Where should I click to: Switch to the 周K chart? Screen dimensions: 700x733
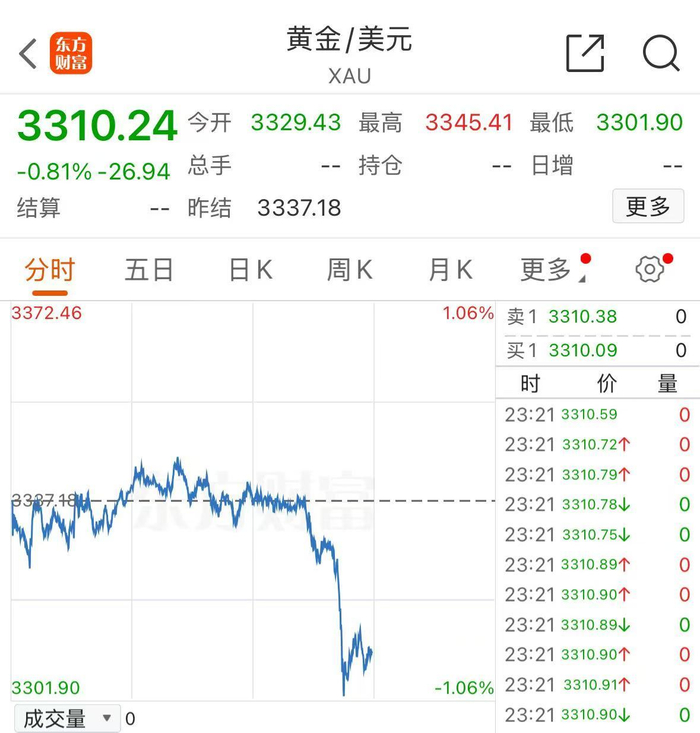350,270
